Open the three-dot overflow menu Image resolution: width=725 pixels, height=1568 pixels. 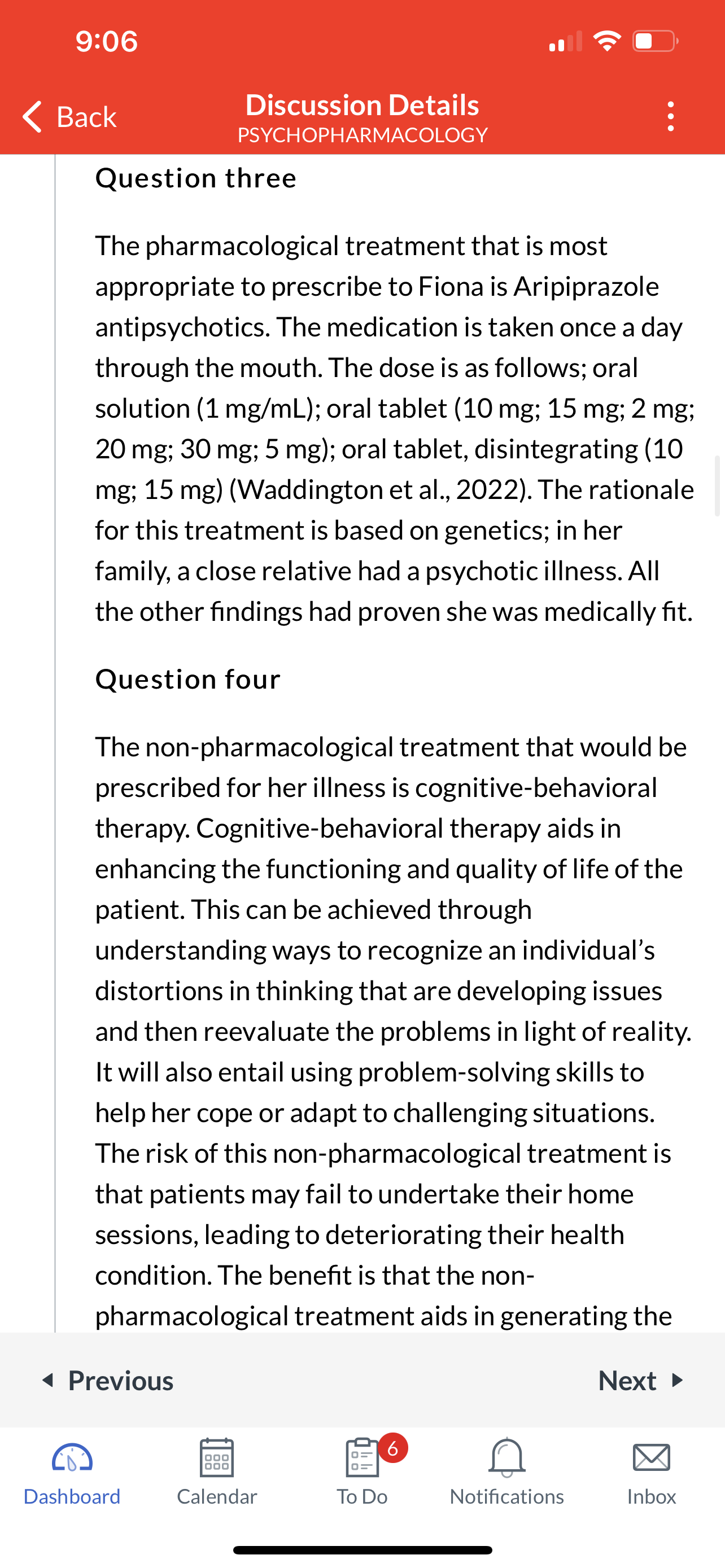tap(670, 116)
